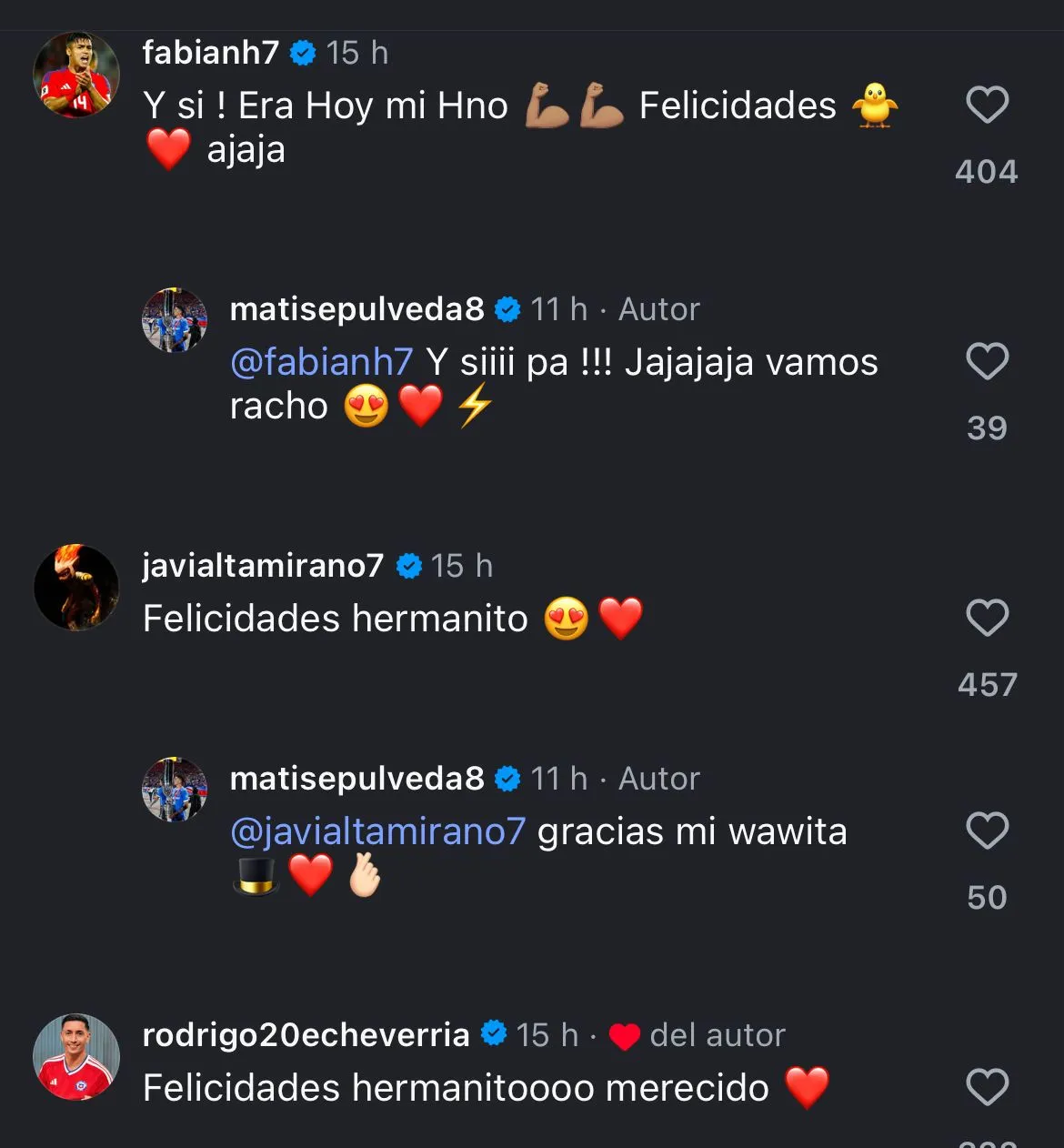The width and height of the screenshot is (1064, 1148).
Task: Open javialtamirano7's profile picture
Action: 76,588
